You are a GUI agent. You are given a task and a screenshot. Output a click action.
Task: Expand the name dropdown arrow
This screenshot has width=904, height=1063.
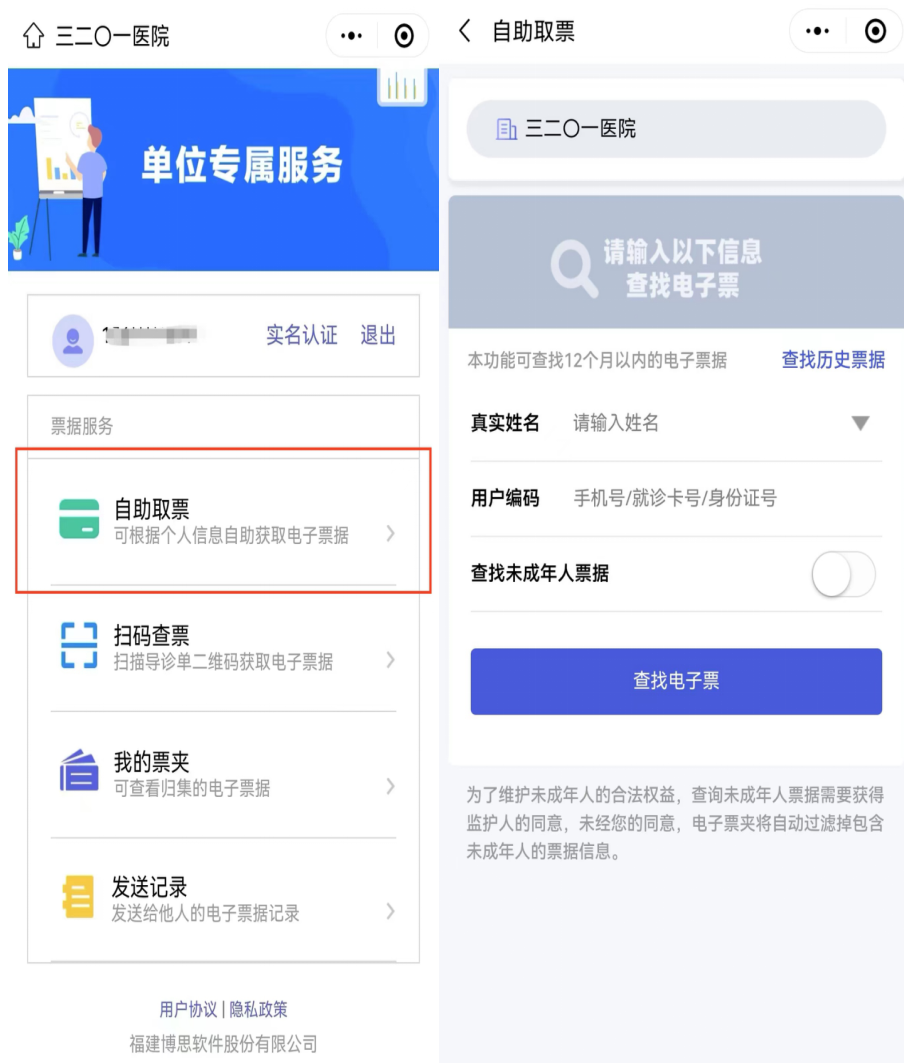[x=860, y=423]
